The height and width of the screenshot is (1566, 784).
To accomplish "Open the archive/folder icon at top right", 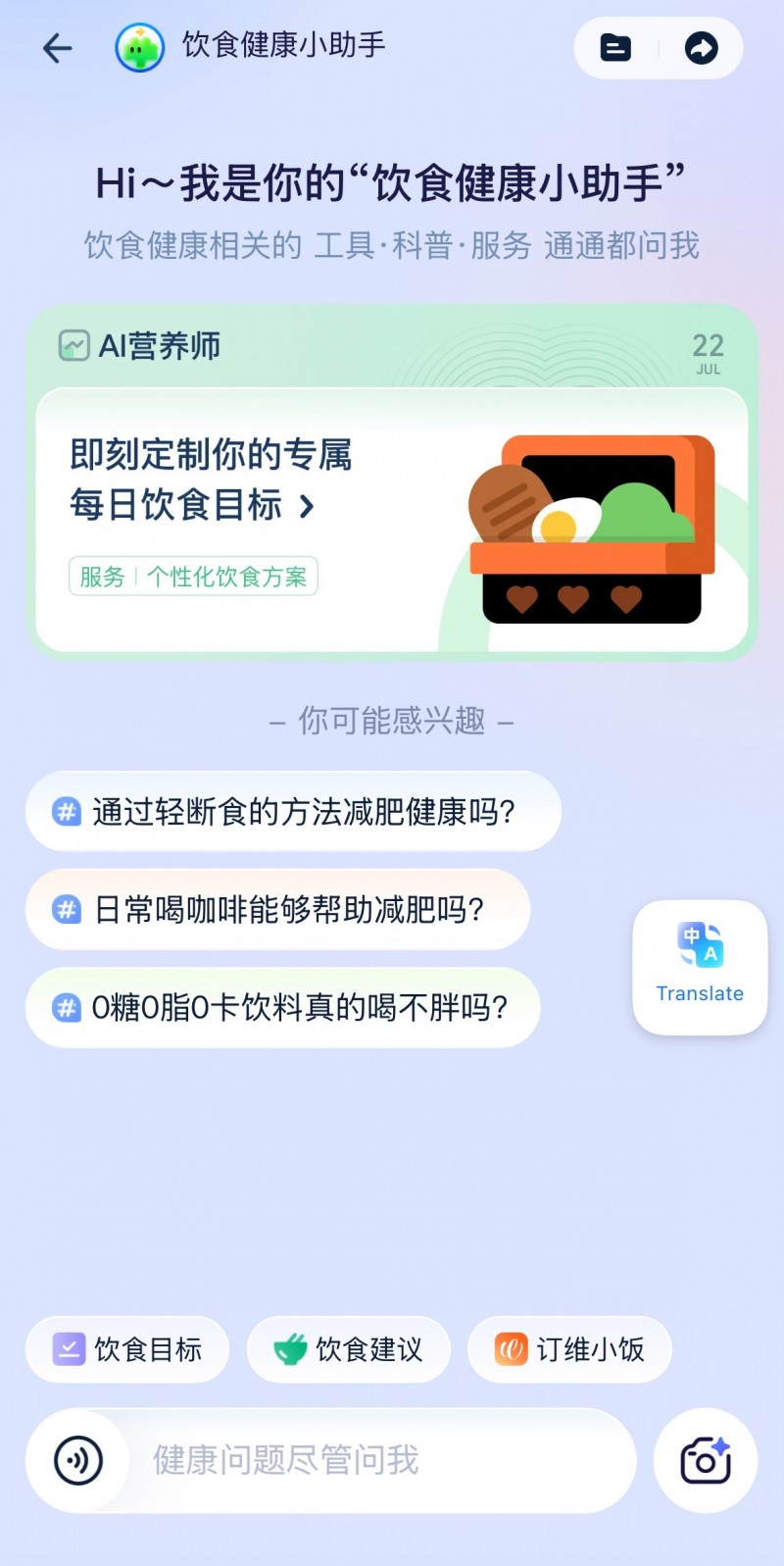I will [x=614, y=47].
